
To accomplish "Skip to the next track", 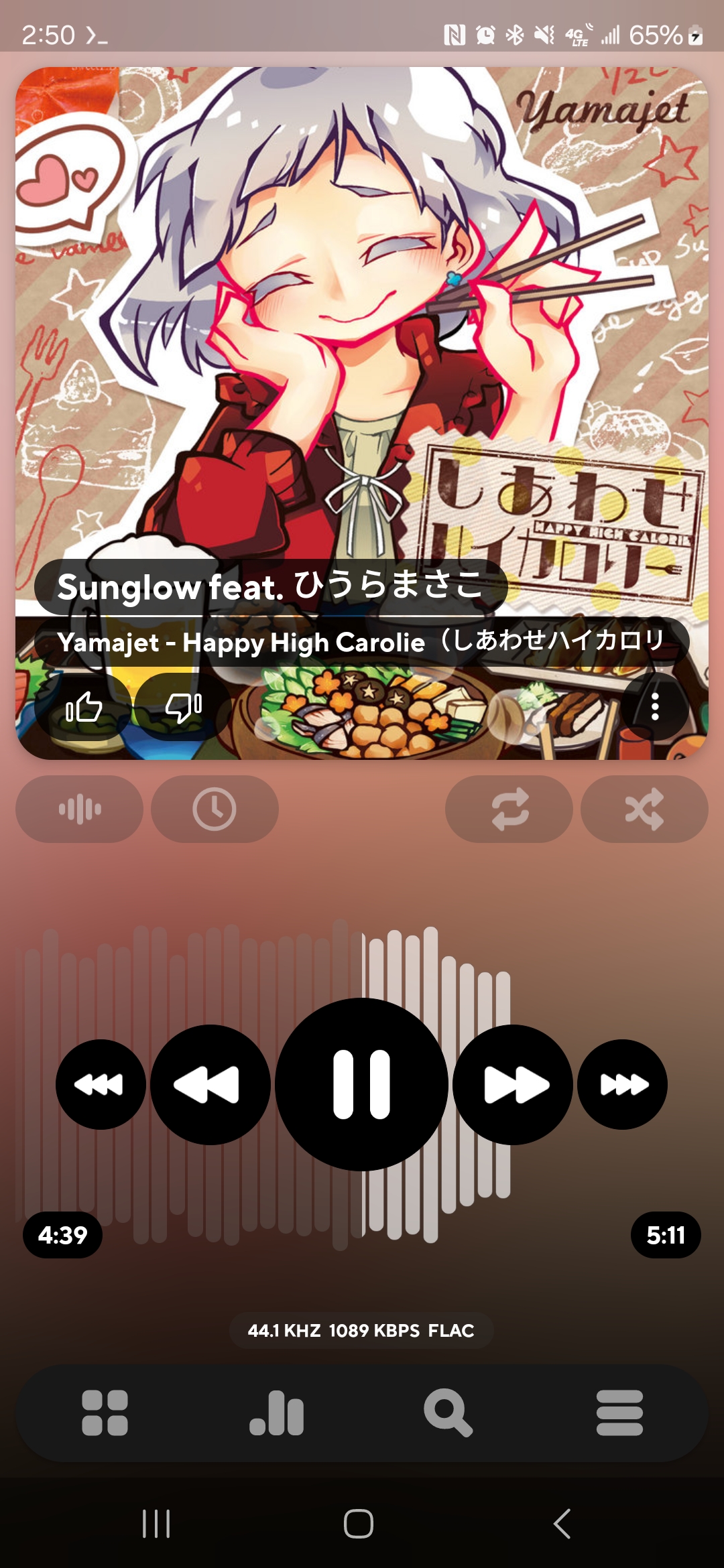I will pos(623,1084).
